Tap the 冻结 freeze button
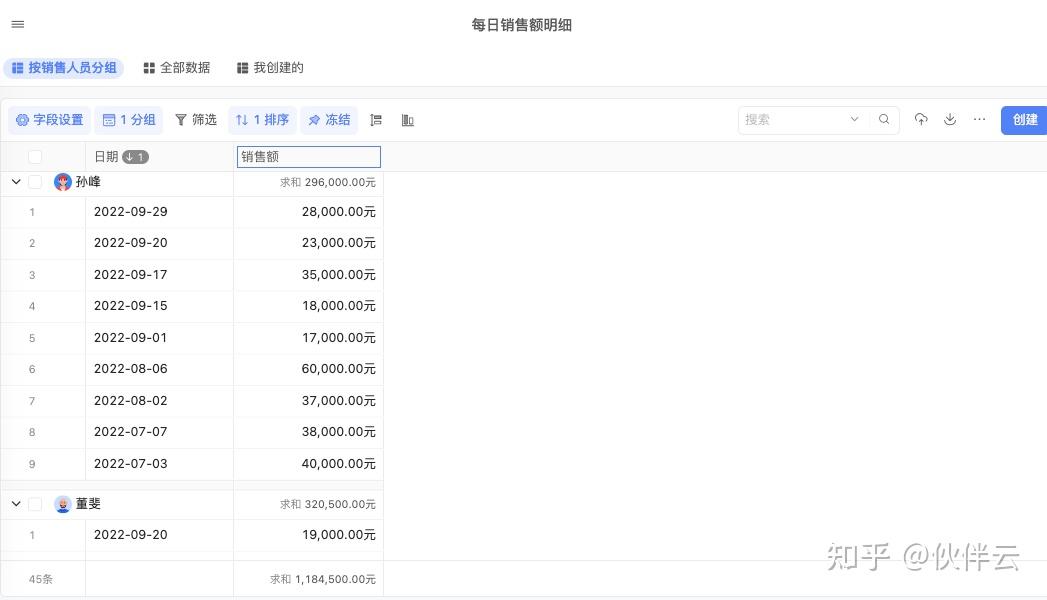Image resolution: width=1047 pixels, height=600 pixels. [x=329, y=120]
